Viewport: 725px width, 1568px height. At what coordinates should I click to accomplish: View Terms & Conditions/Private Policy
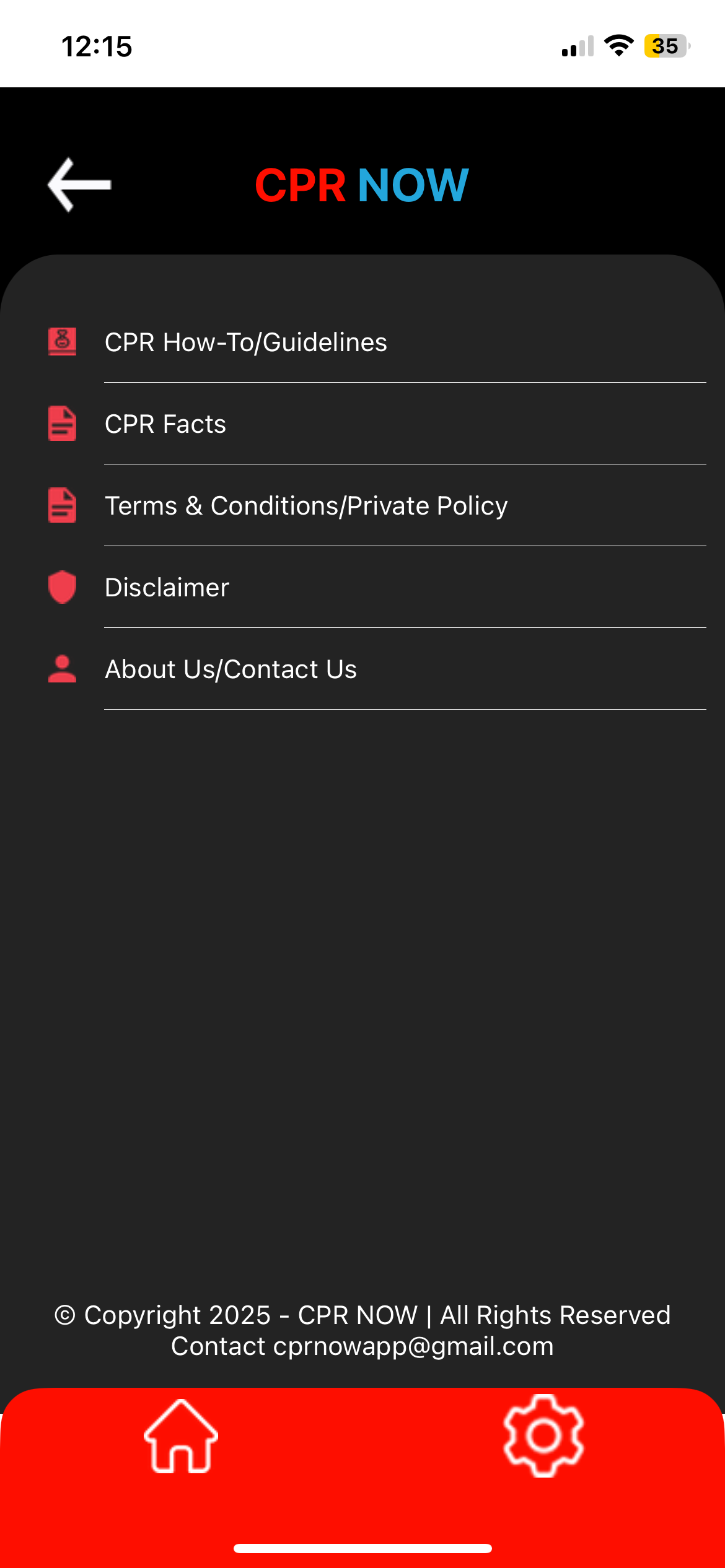pos(306,506)
